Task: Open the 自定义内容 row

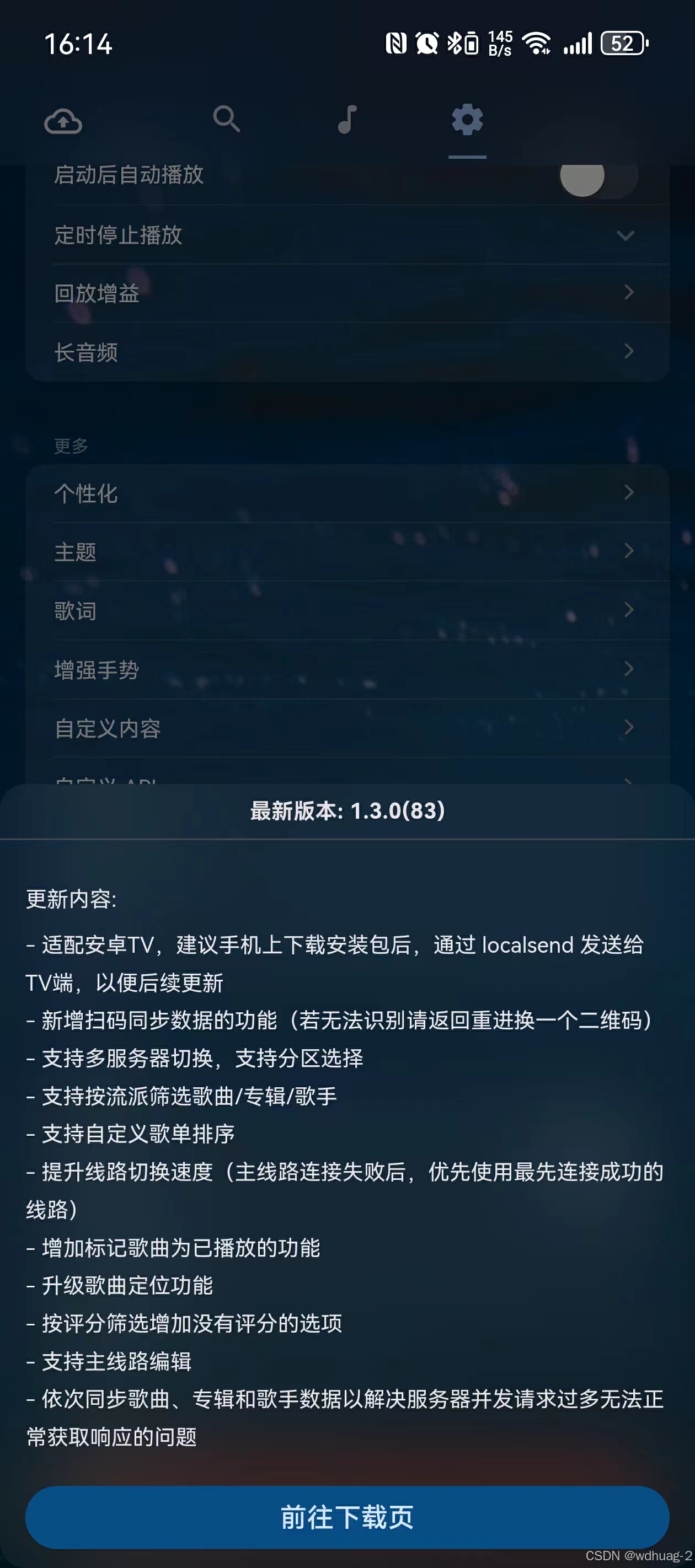Action: click(347, 728)
